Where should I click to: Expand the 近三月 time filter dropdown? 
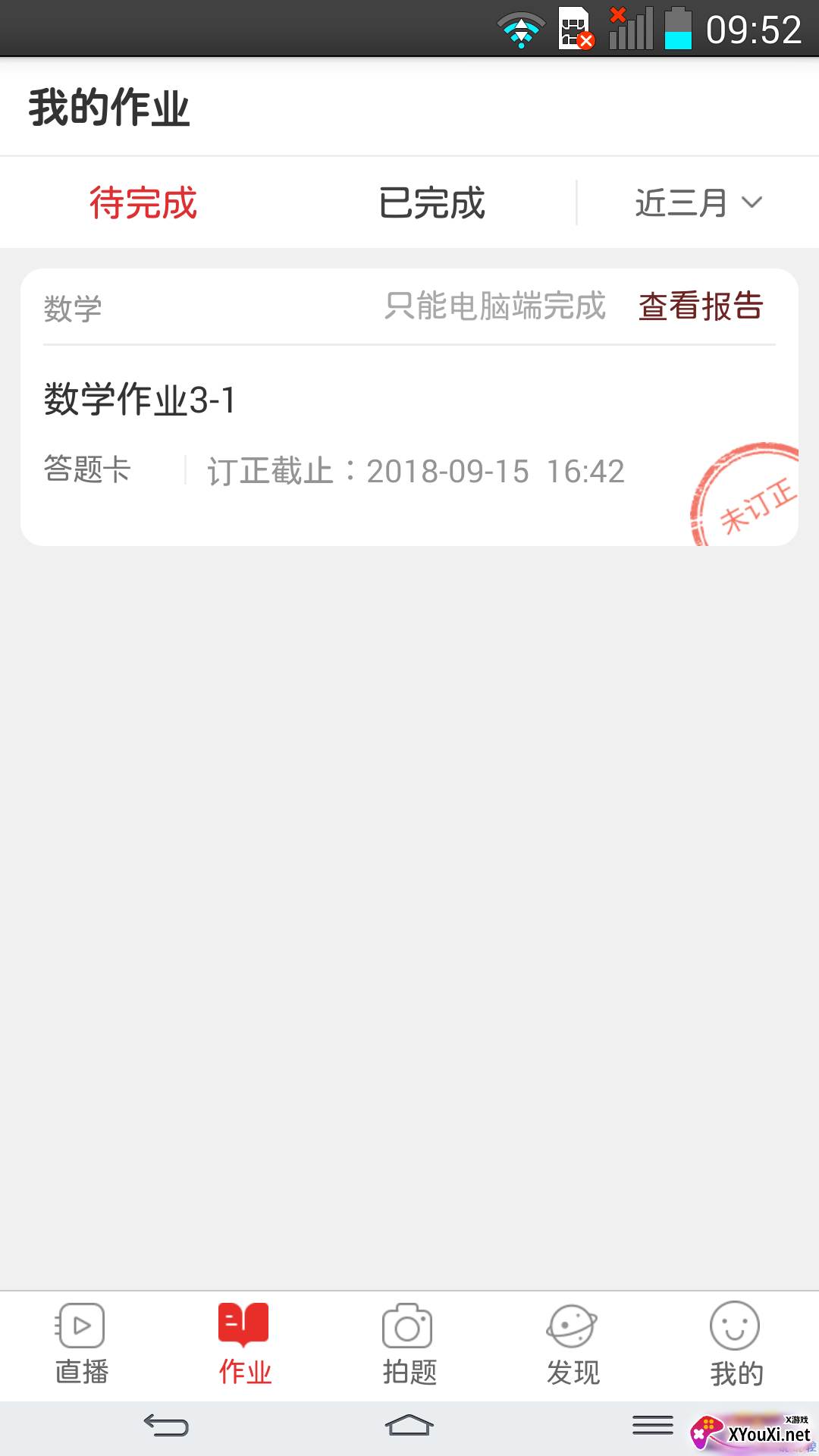[698, 203]
